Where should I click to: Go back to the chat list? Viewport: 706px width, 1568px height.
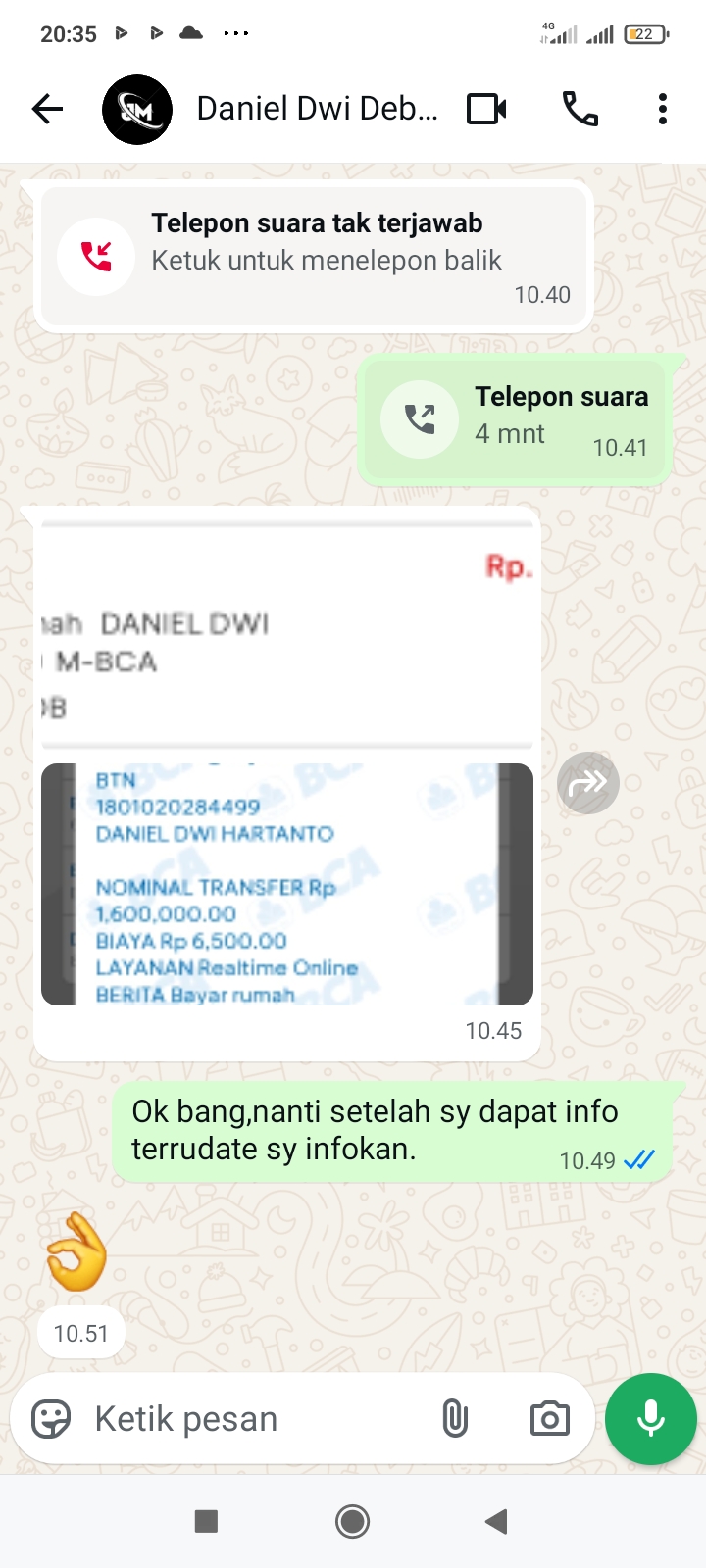tap(47, 109)
